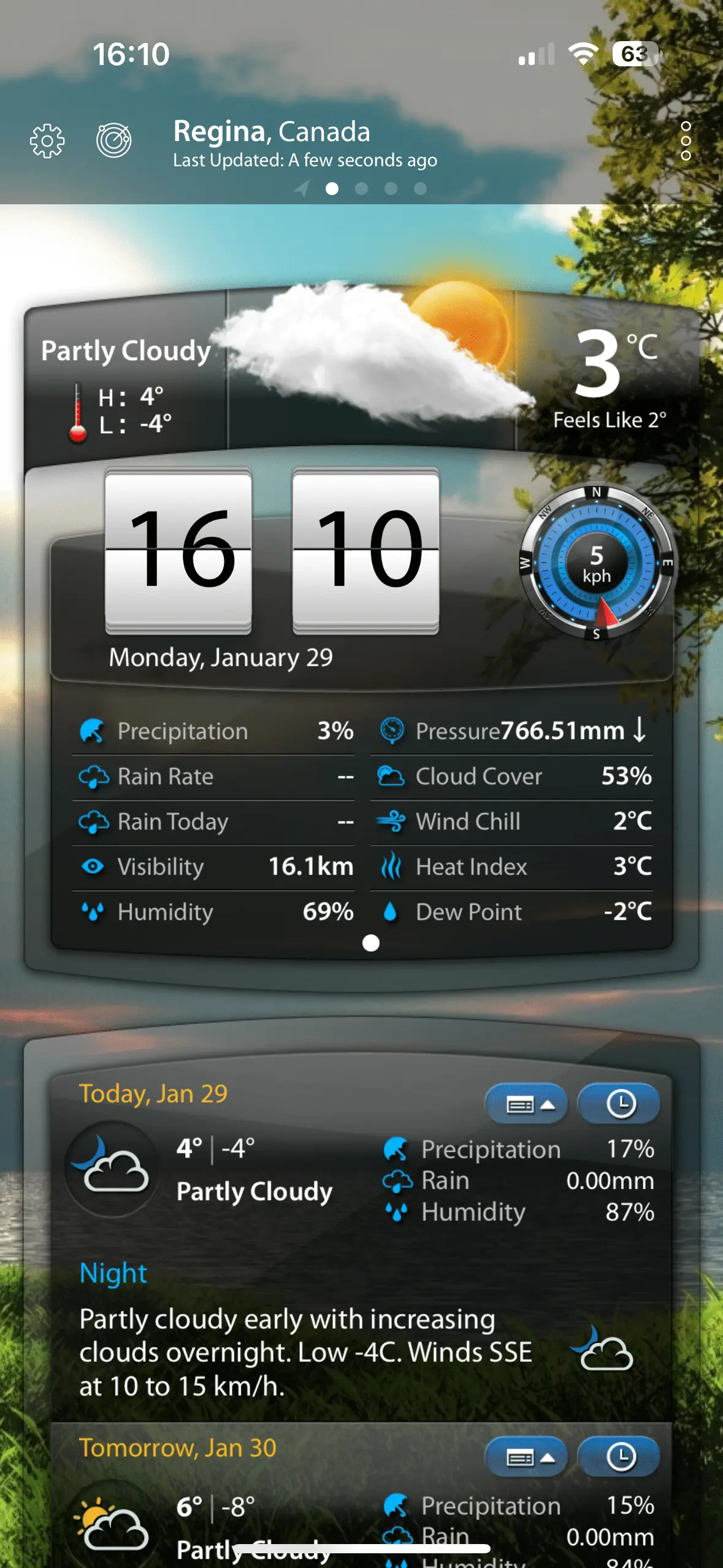The height and width of the screenshot is (1568, 723).
Task: Show hourly forecast for Today, Jan 29
Action: point(619,1105)
